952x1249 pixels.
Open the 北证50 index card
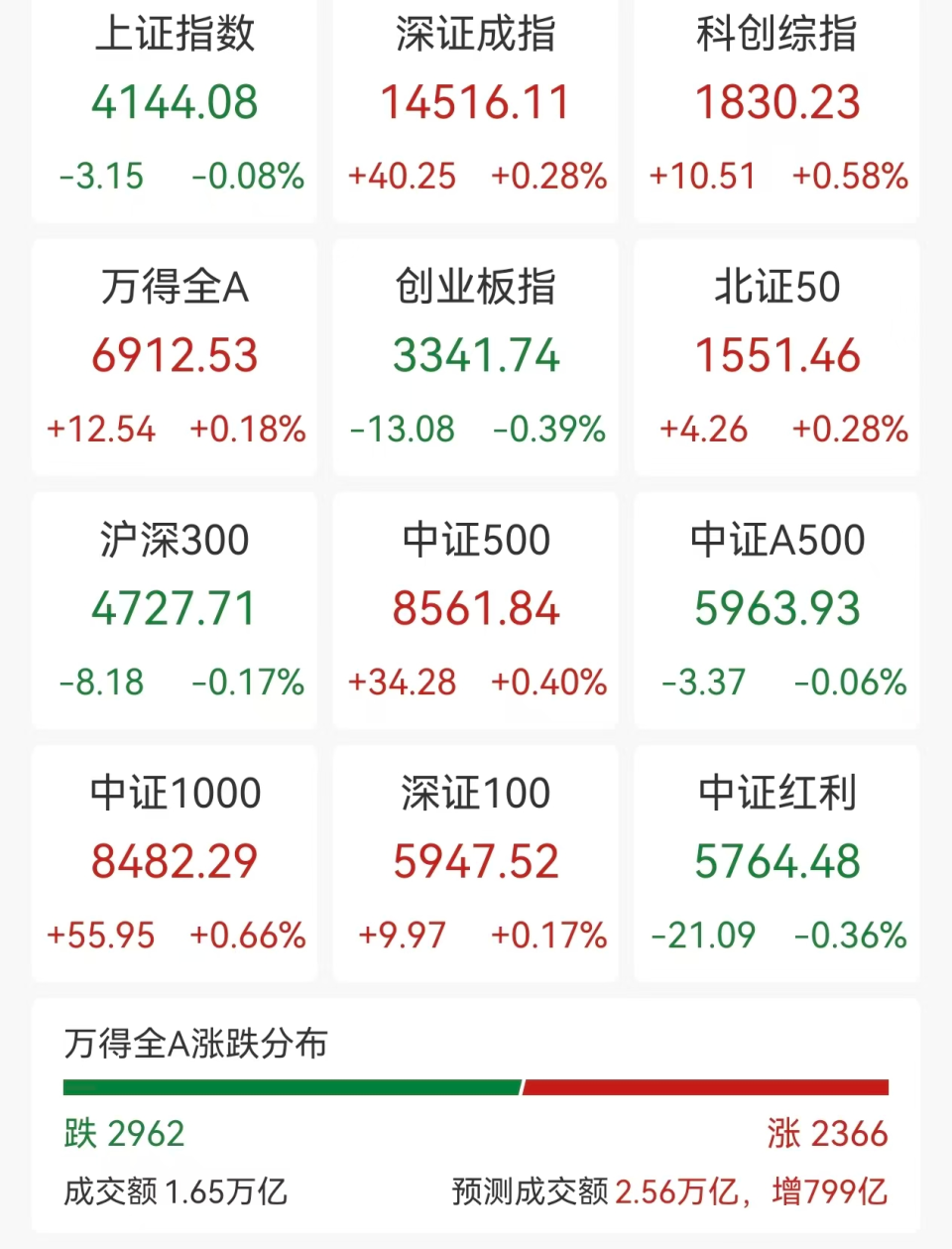pyautogui.click(x=776, y=357)
